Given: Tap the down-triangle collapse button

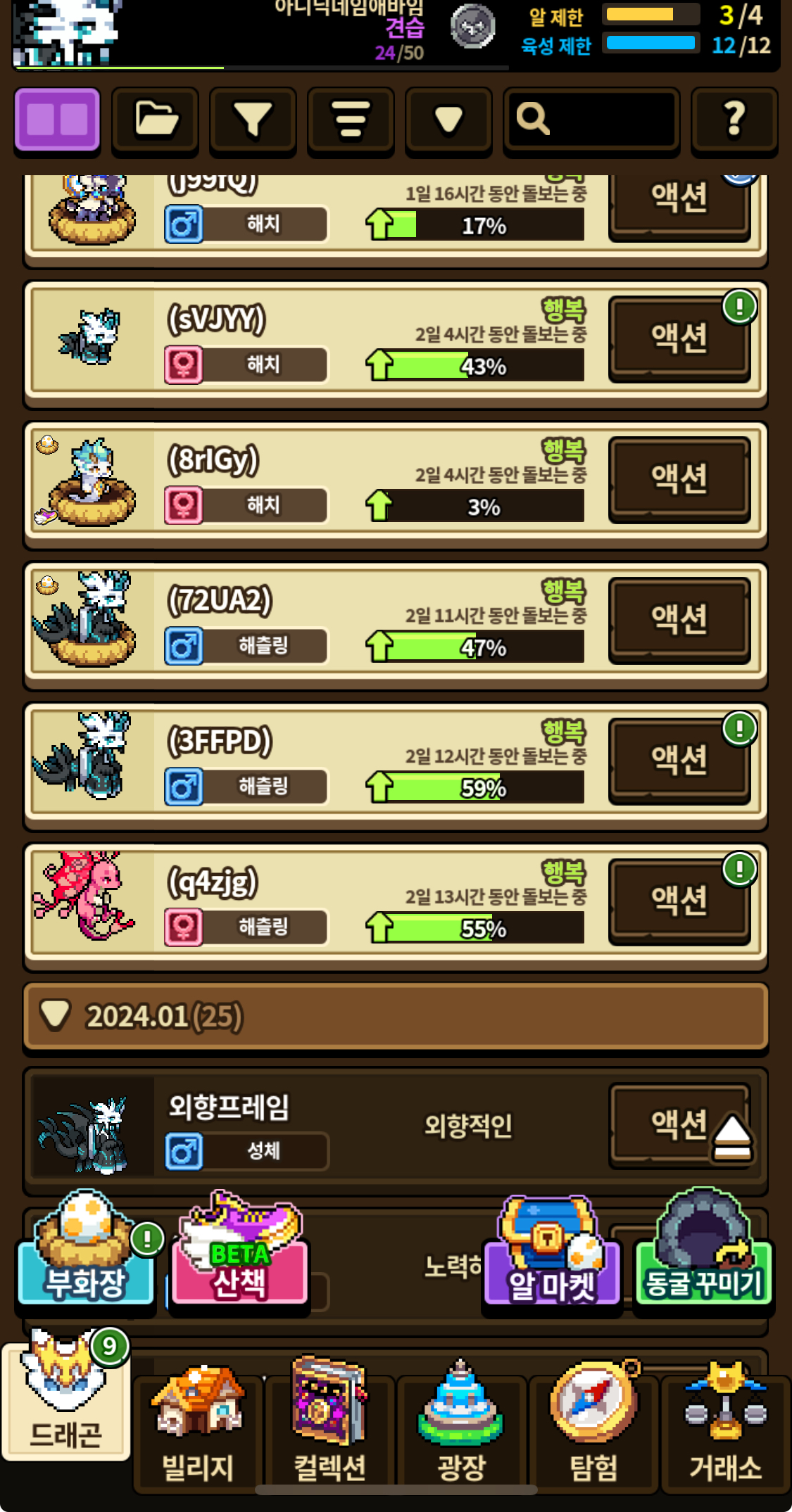Looking at the screenshot, I should [x=448, y=119].
